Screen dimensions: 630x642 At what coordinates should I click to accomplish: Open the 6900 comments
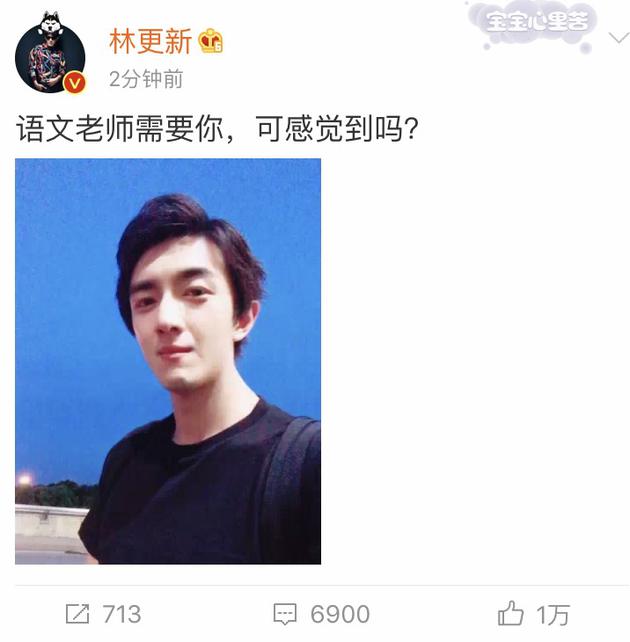pos(321,613)
